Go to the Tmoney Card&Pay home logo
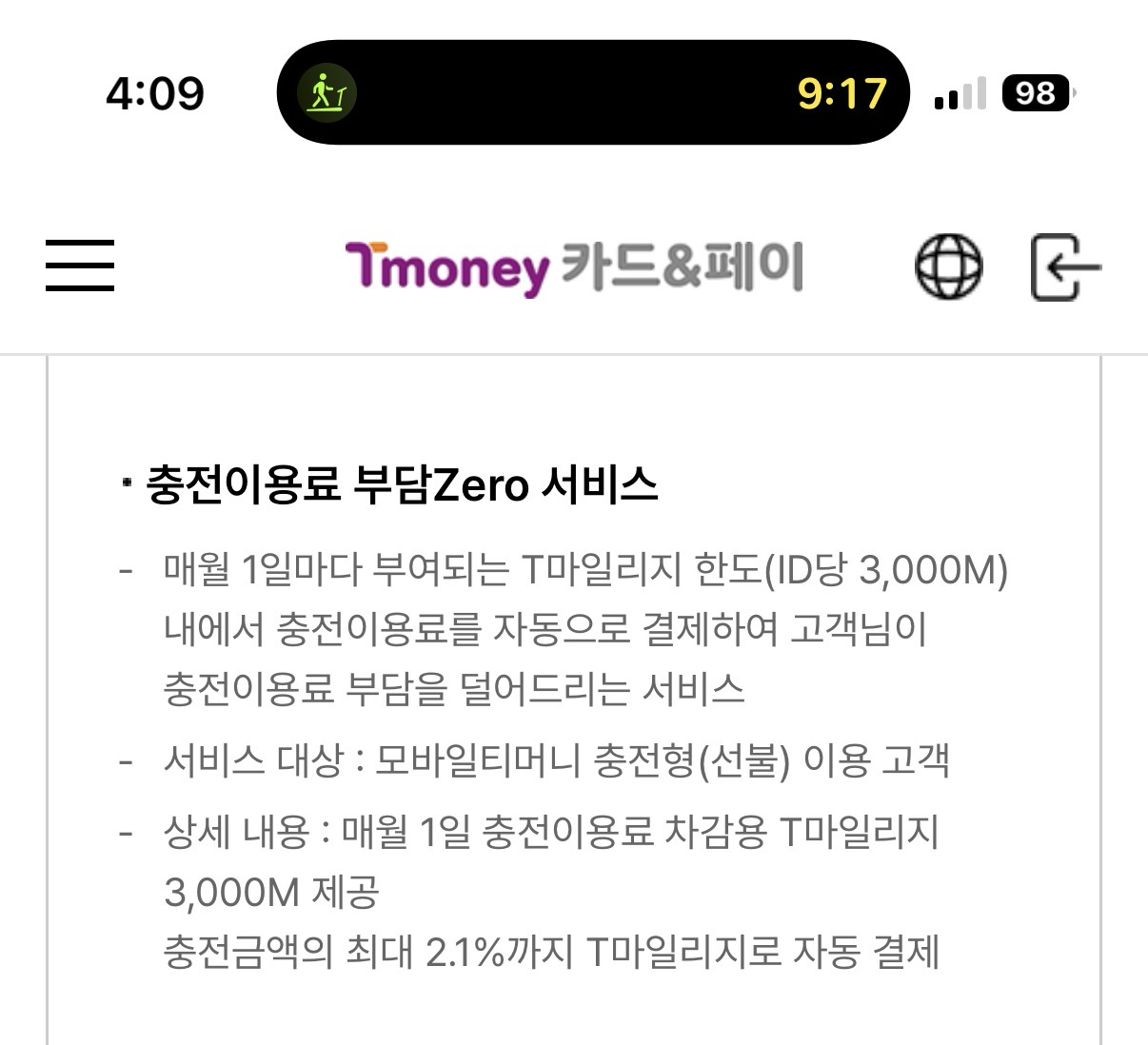Viewport: 1148px width, 1045px height. (574, 266)
